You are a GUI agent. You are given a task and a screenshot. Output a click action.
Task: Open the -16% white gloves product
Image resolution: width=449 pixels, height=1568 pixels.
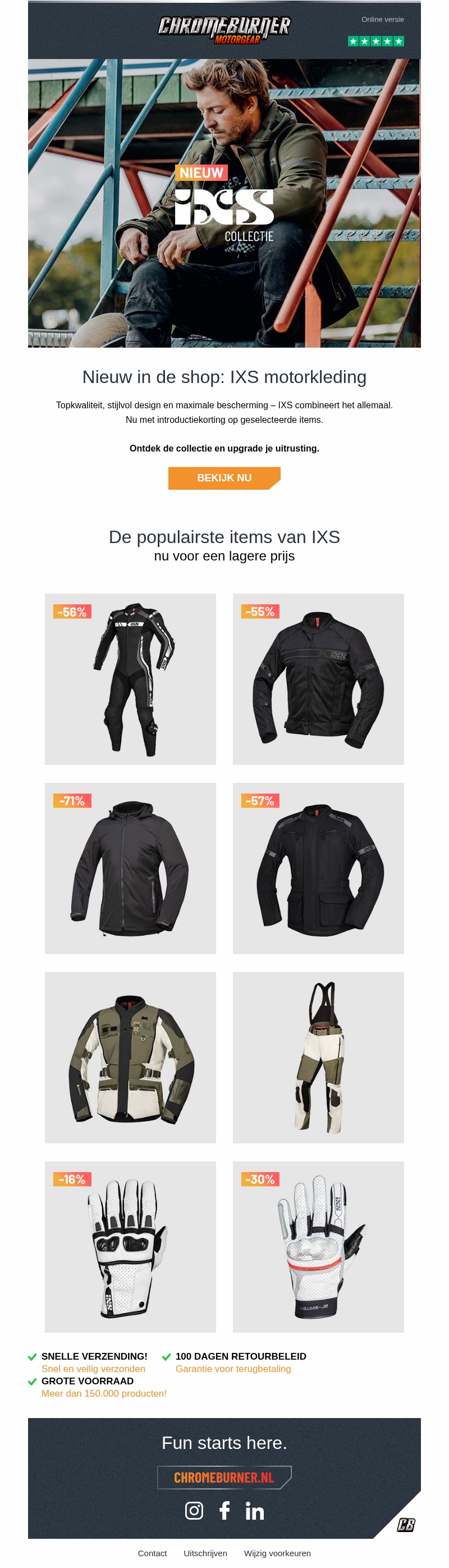130,1247
